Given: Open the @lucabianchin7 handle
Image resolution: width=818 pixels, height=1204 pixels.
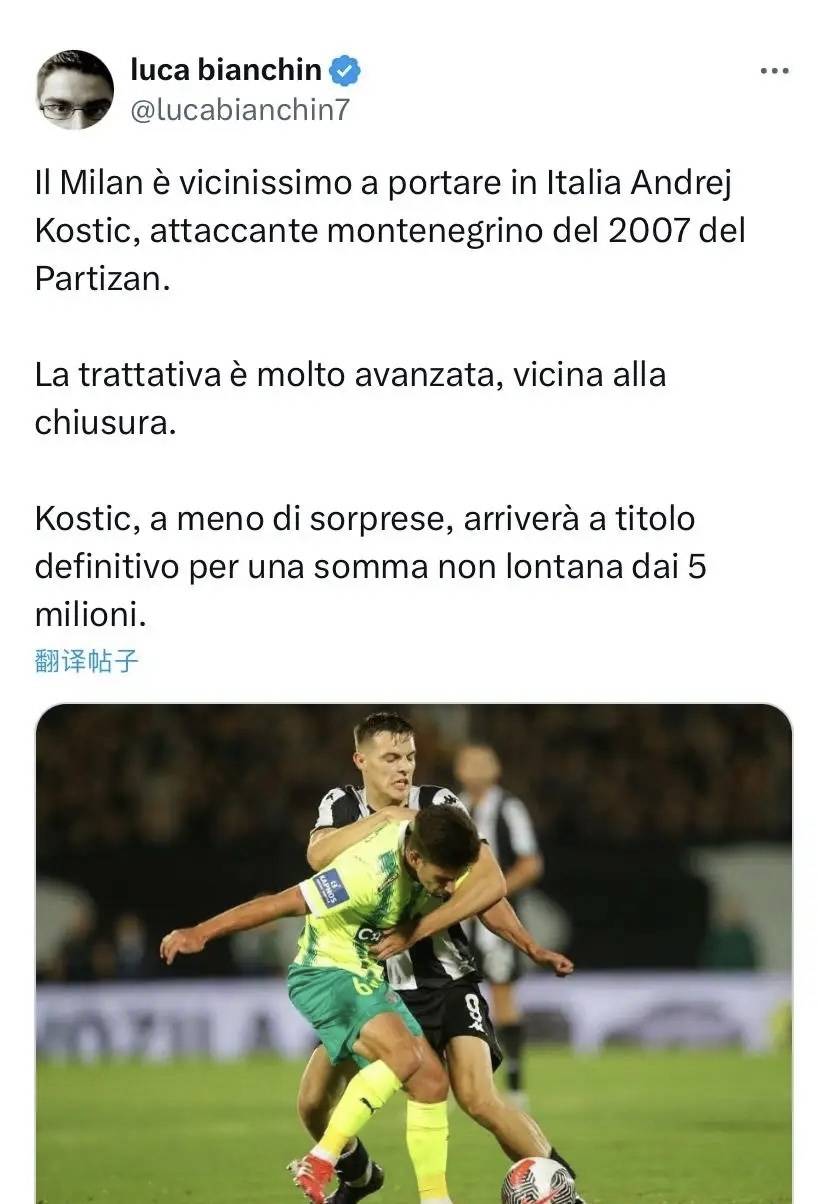Looking at the screenshot, I should click(240, 110).
